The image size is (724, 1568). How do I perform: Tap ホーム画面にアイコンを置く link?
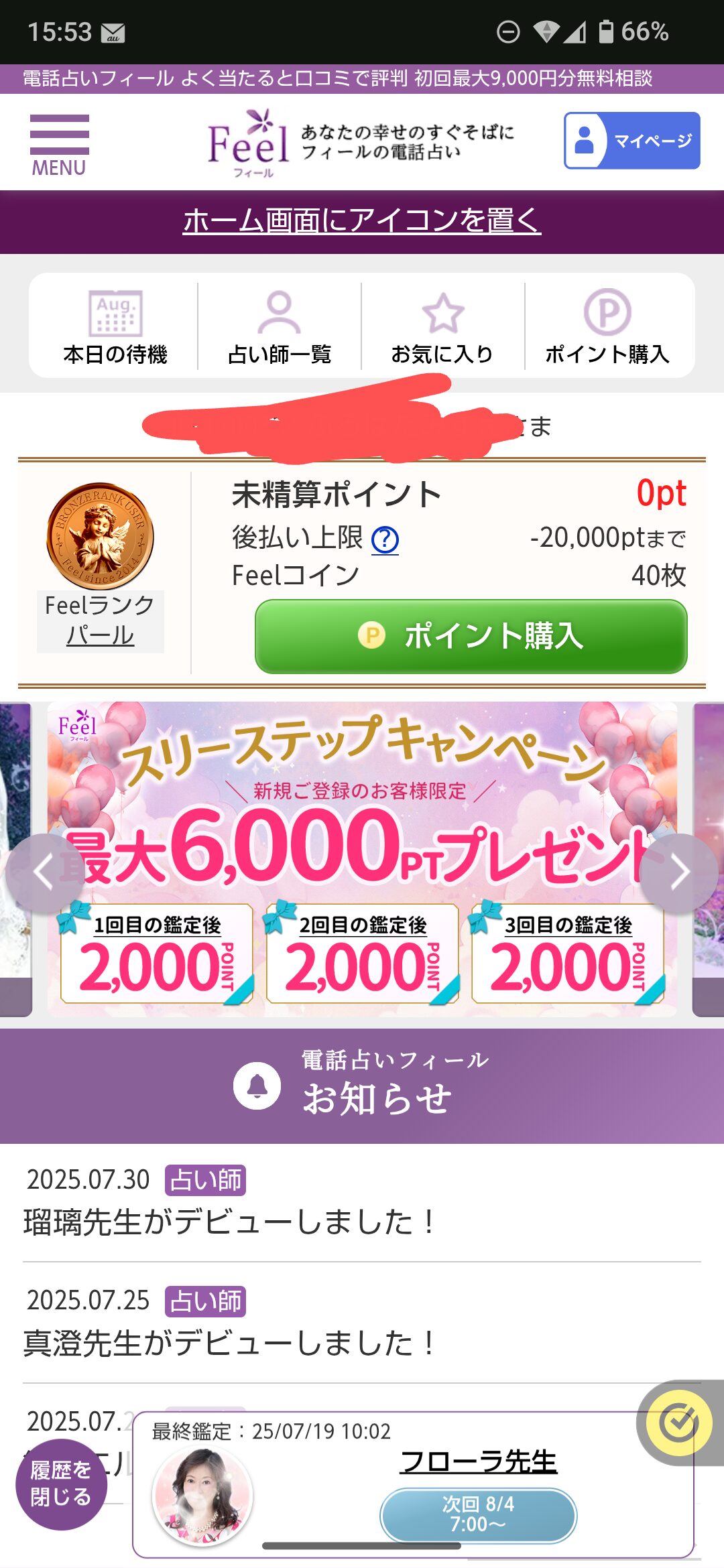(362, 221)
